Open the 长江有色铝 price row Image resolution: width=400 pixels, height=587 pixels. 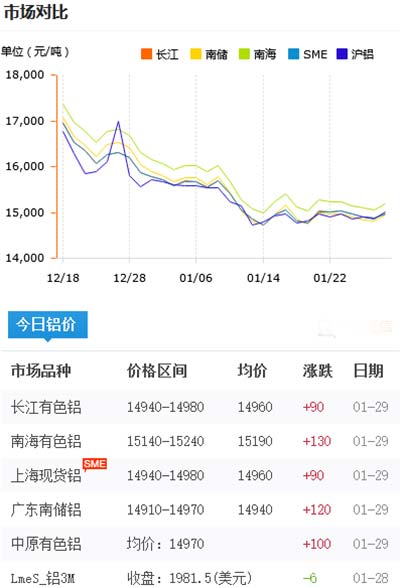click(200, 407)
